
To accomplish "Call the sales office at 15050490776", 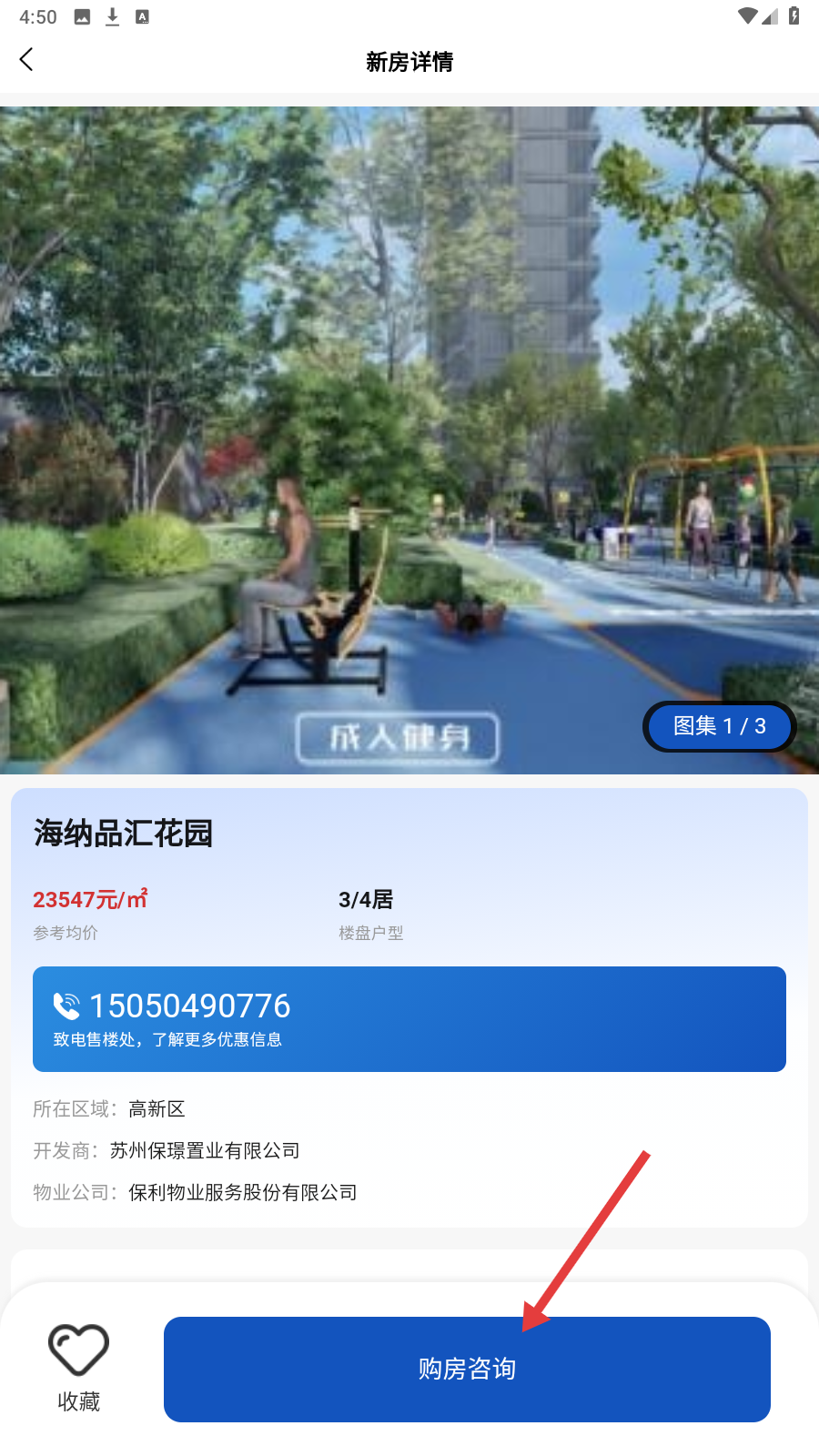I will pos(409,1018).
